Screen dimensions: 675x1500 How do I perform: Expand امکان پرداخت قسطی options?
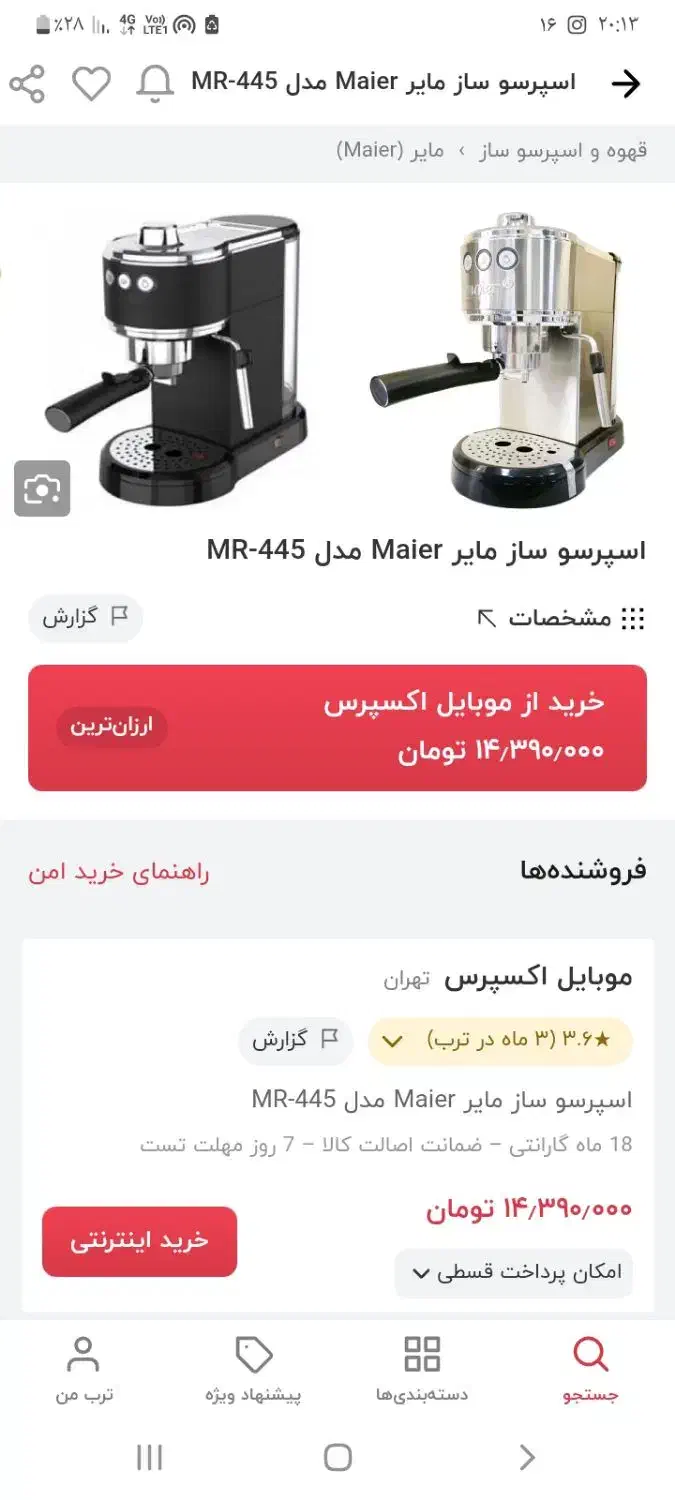click(514, 1273)
